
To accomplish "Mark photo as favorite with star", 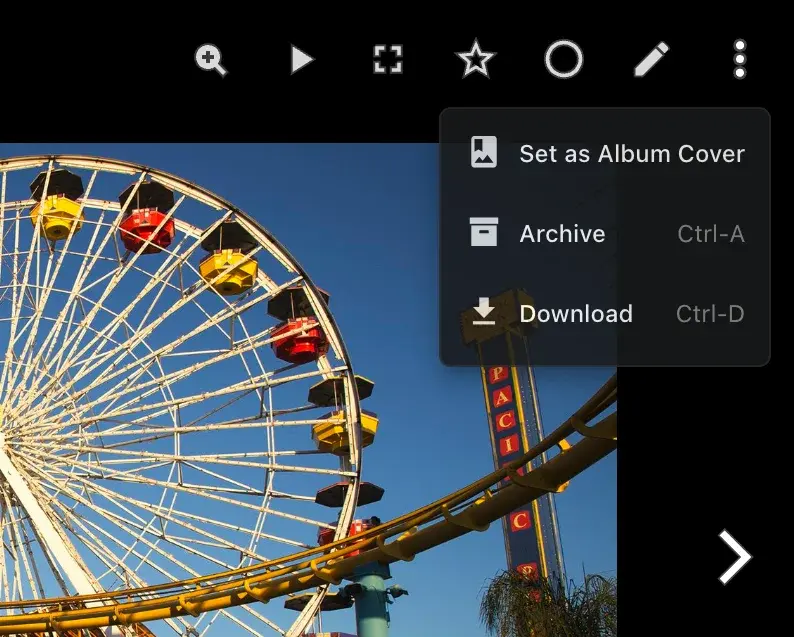I will 476,60.
